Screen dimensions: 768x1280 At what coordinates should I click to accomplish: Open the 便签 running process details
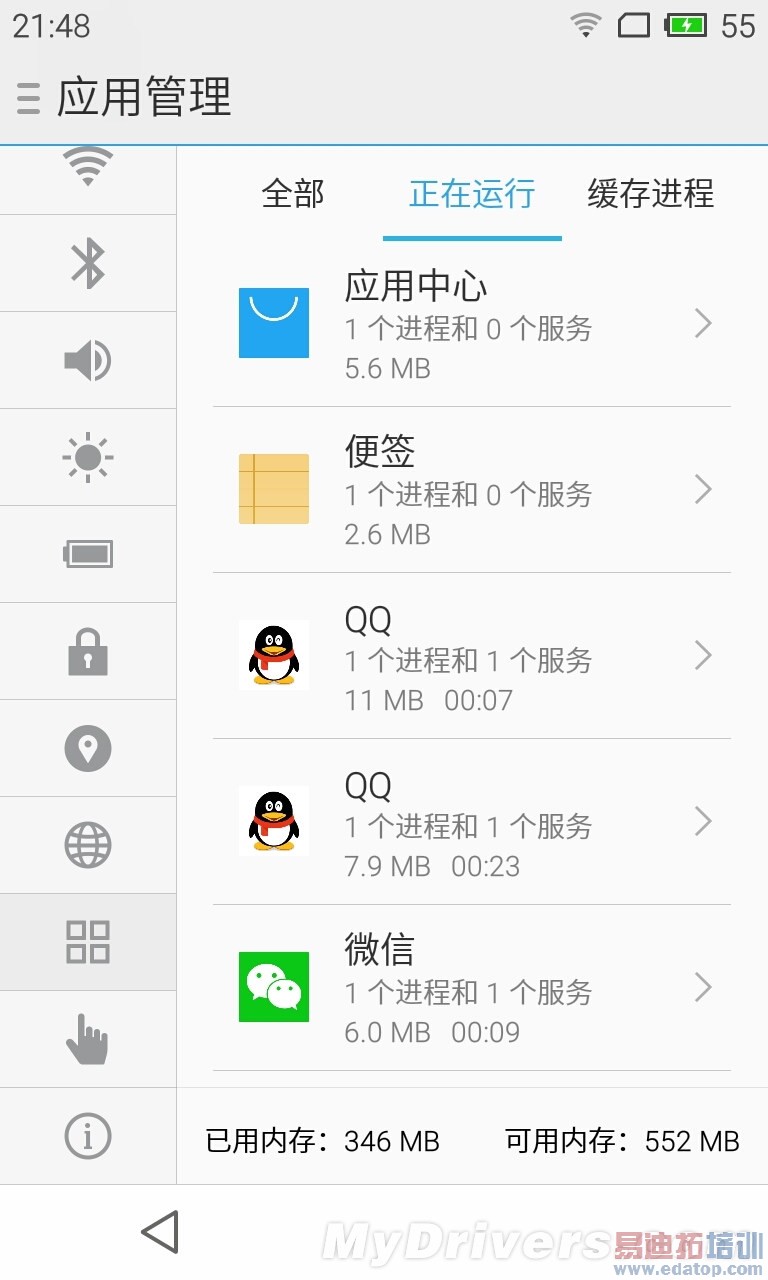[x=471, y=490]
